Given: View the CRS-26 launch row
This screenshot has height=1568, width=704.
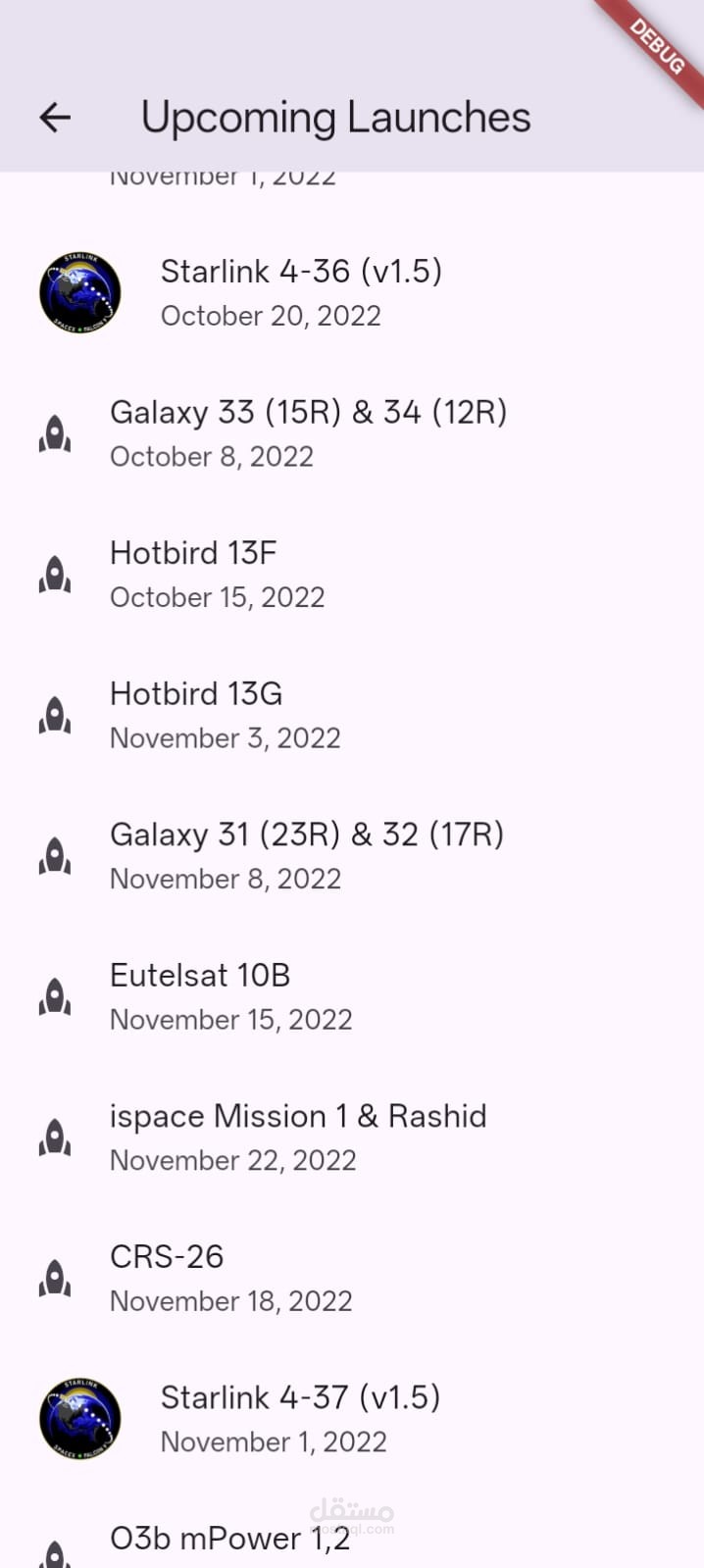Looking at the screenshot, I should click(x=352, y=1278).
